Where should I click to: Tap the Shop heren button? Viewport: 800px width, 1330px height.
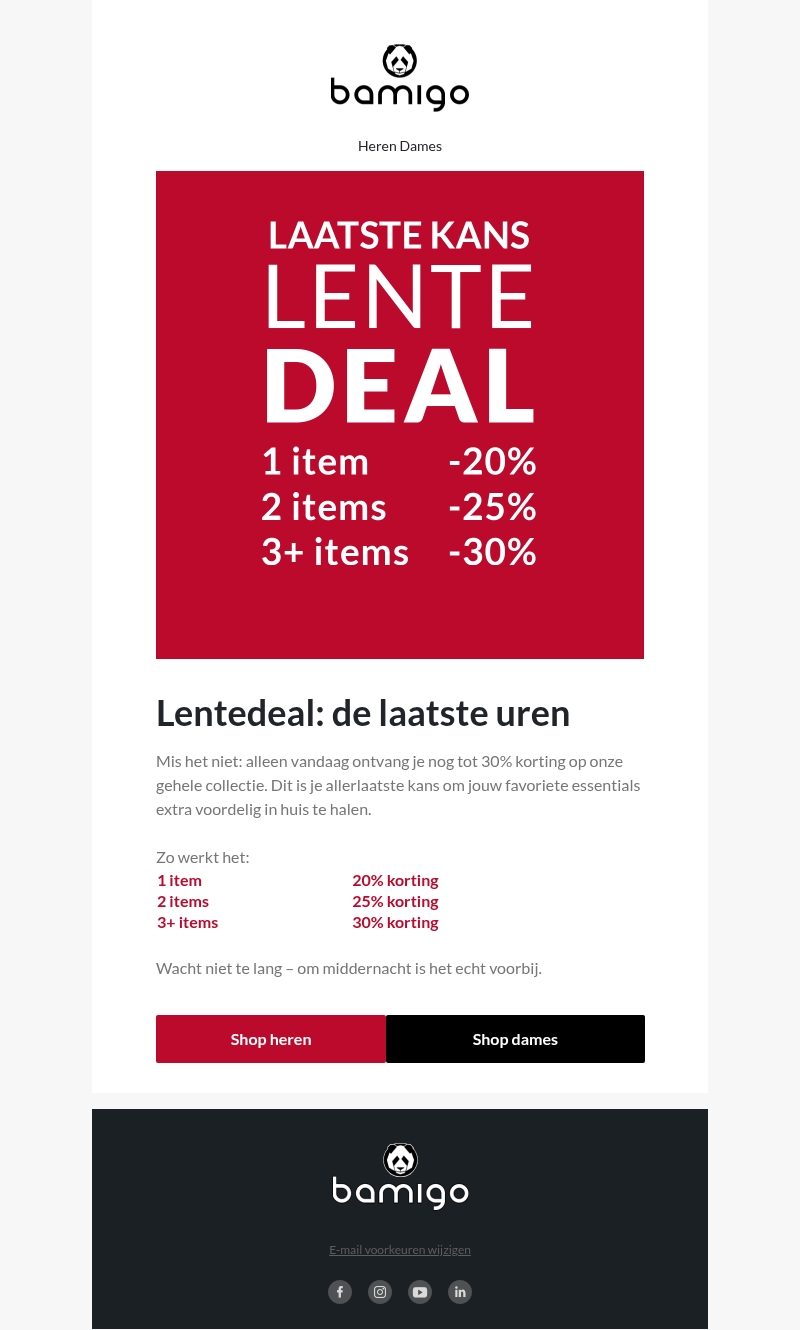pyautogui.click(x=271, y=1039)
